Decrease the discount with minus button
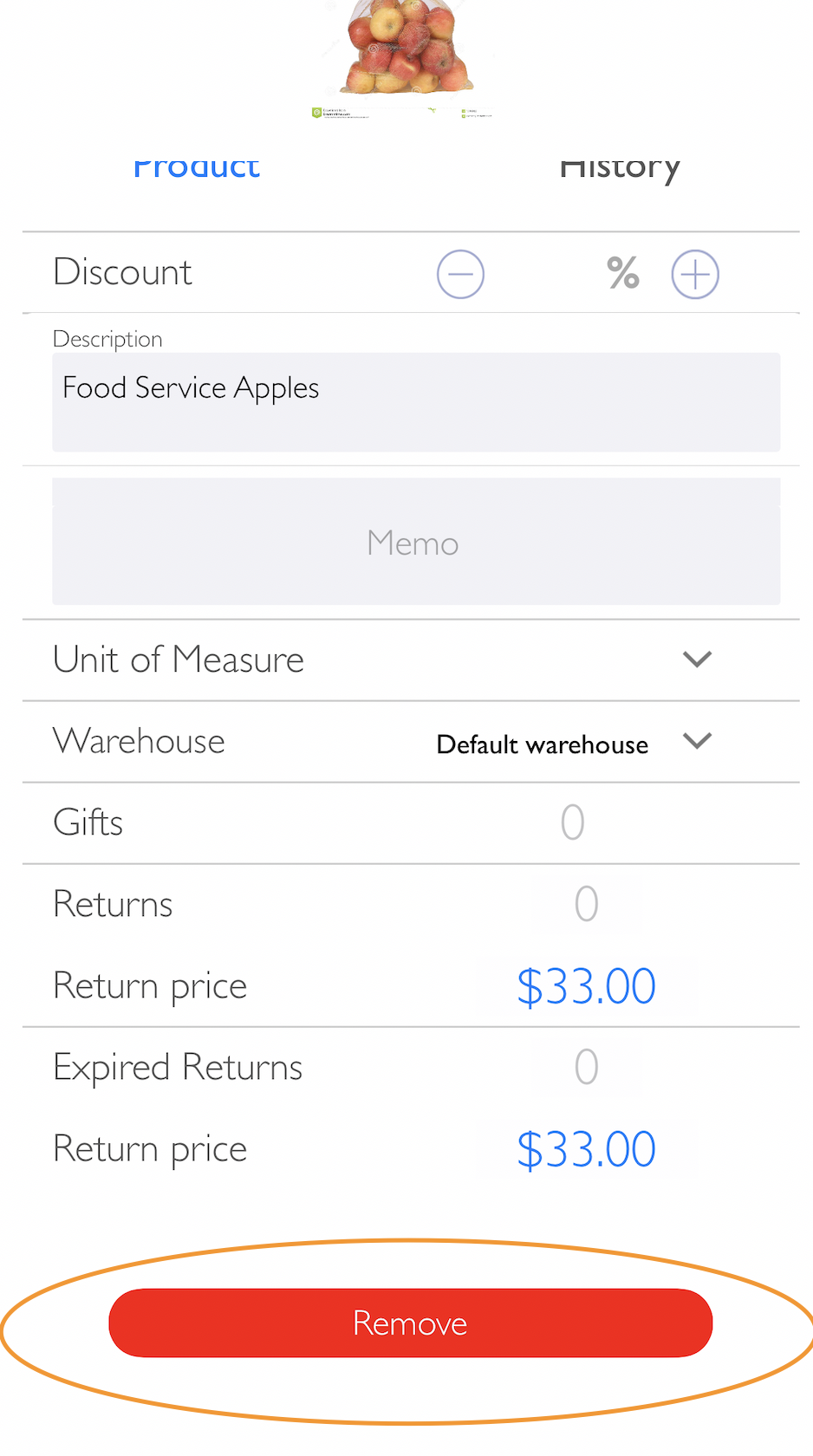 click(x=460, y=274)
